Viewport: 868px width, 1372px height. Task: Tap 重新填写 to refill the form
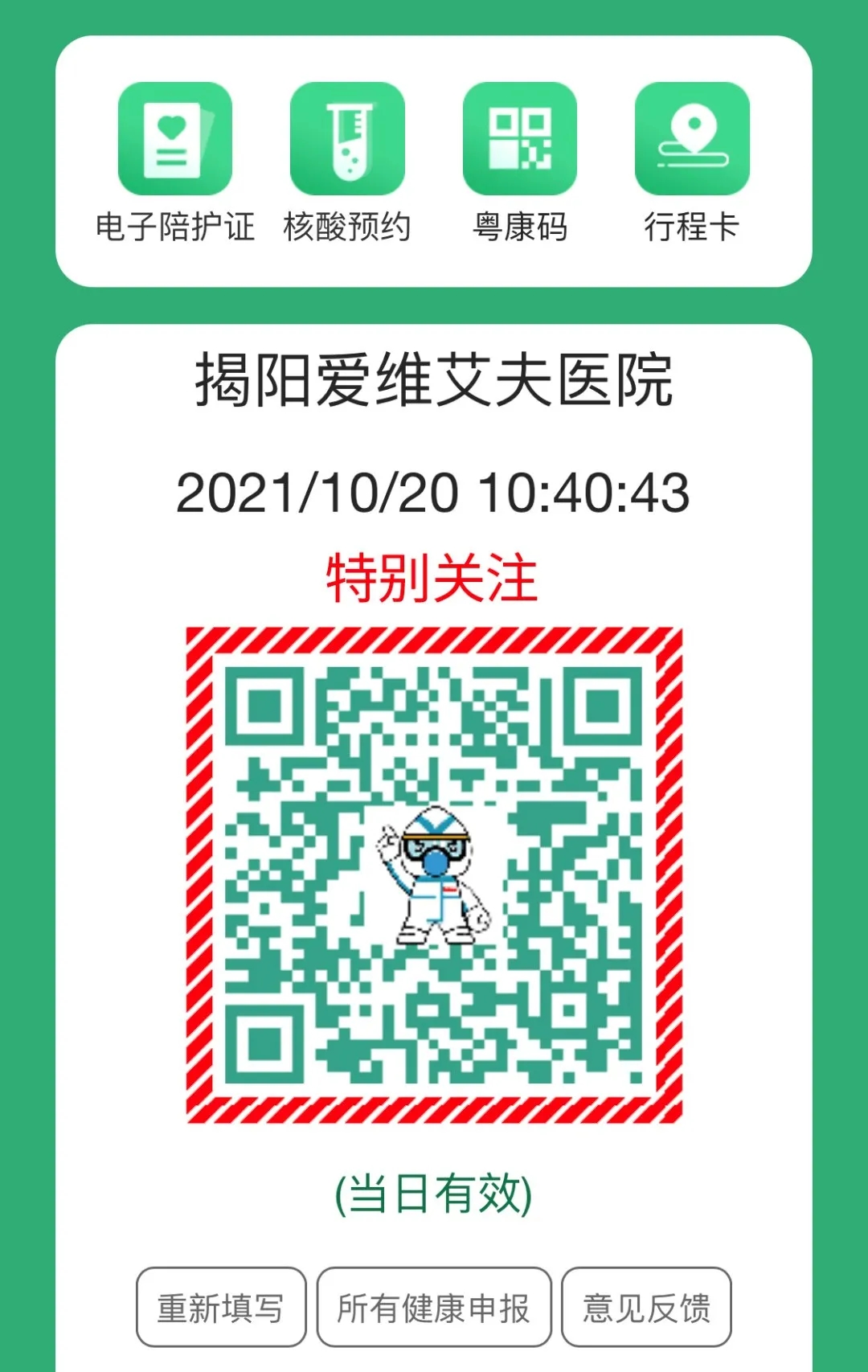point(221,1307)
